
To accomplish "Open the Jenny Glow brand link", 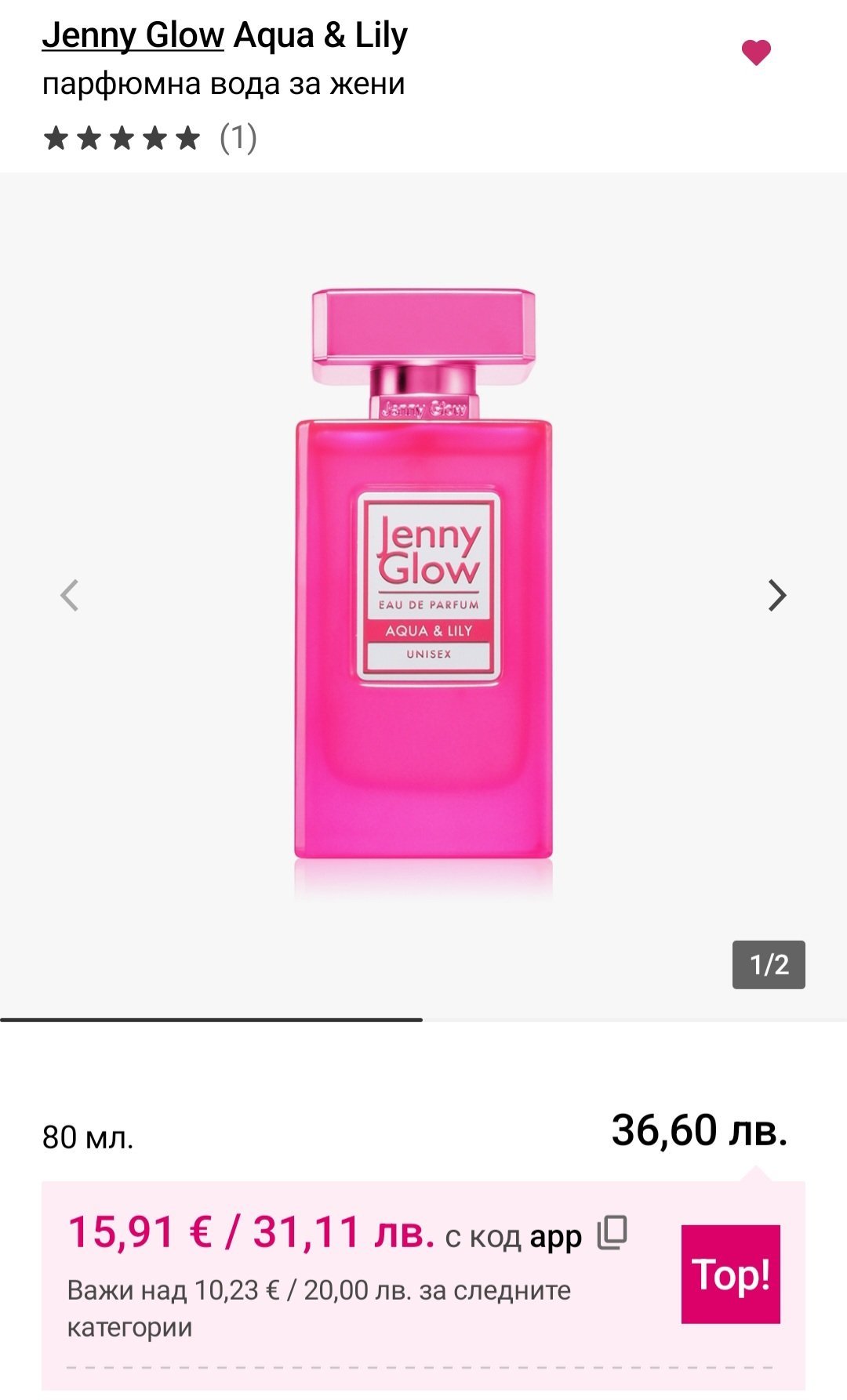I will pos(133,35).
